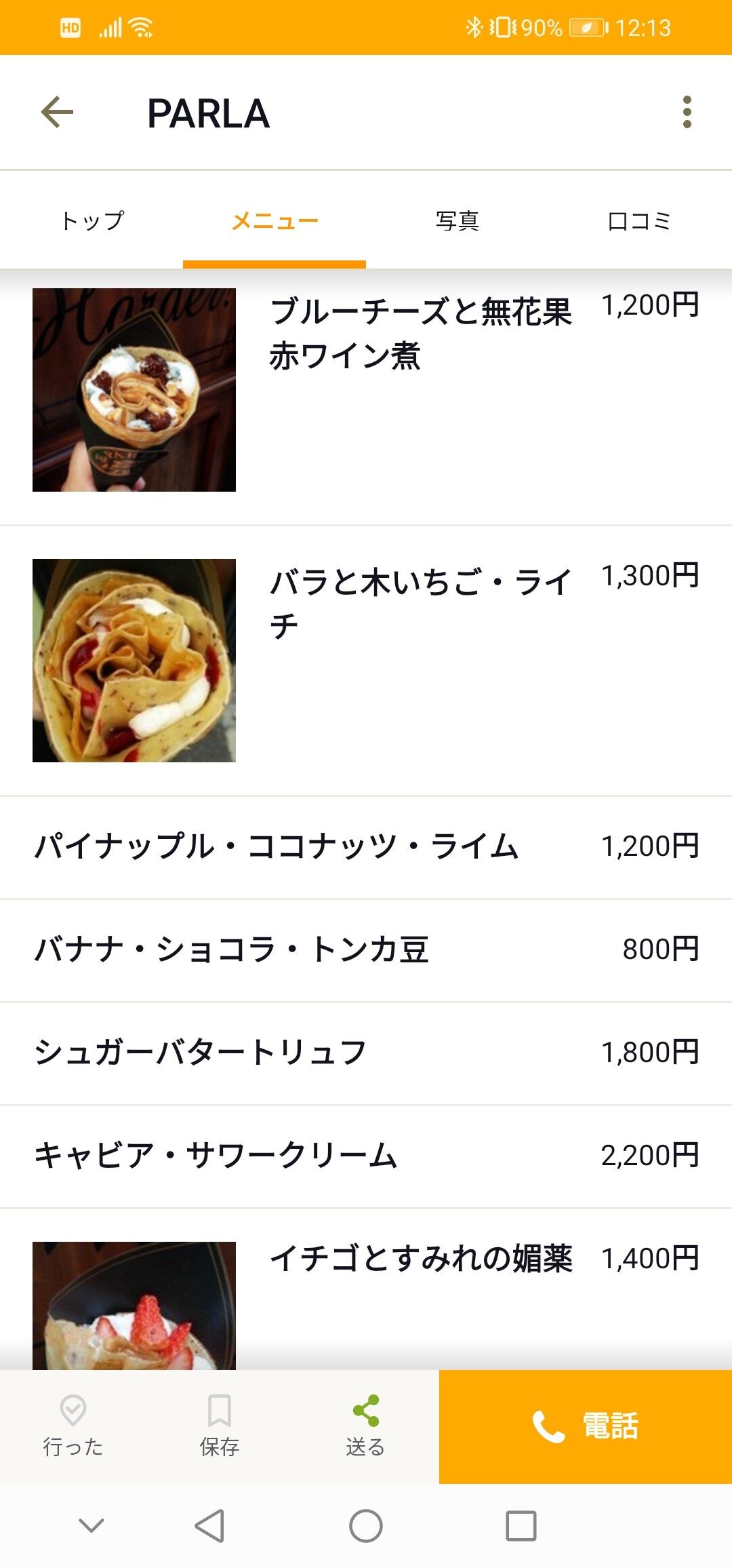Open recent apps from navigation bar
The height and width of the screenshot is (1568, 732).
[521, 1526]
